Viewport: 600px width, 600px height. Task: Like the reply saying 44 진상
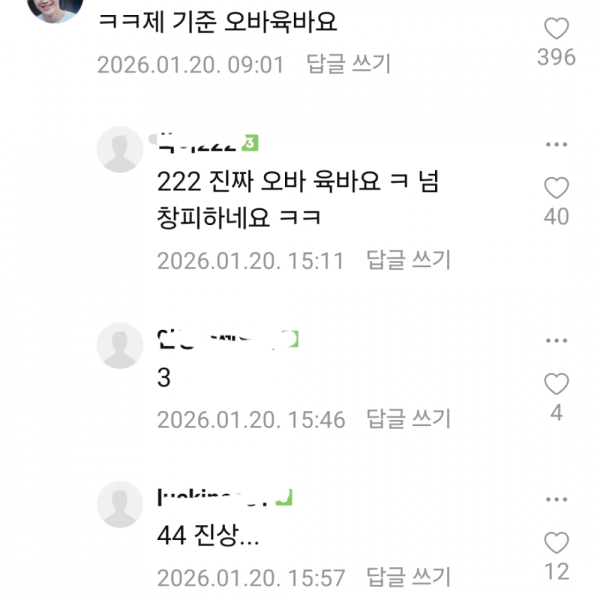pyautogui.click(x=556, y=543)
